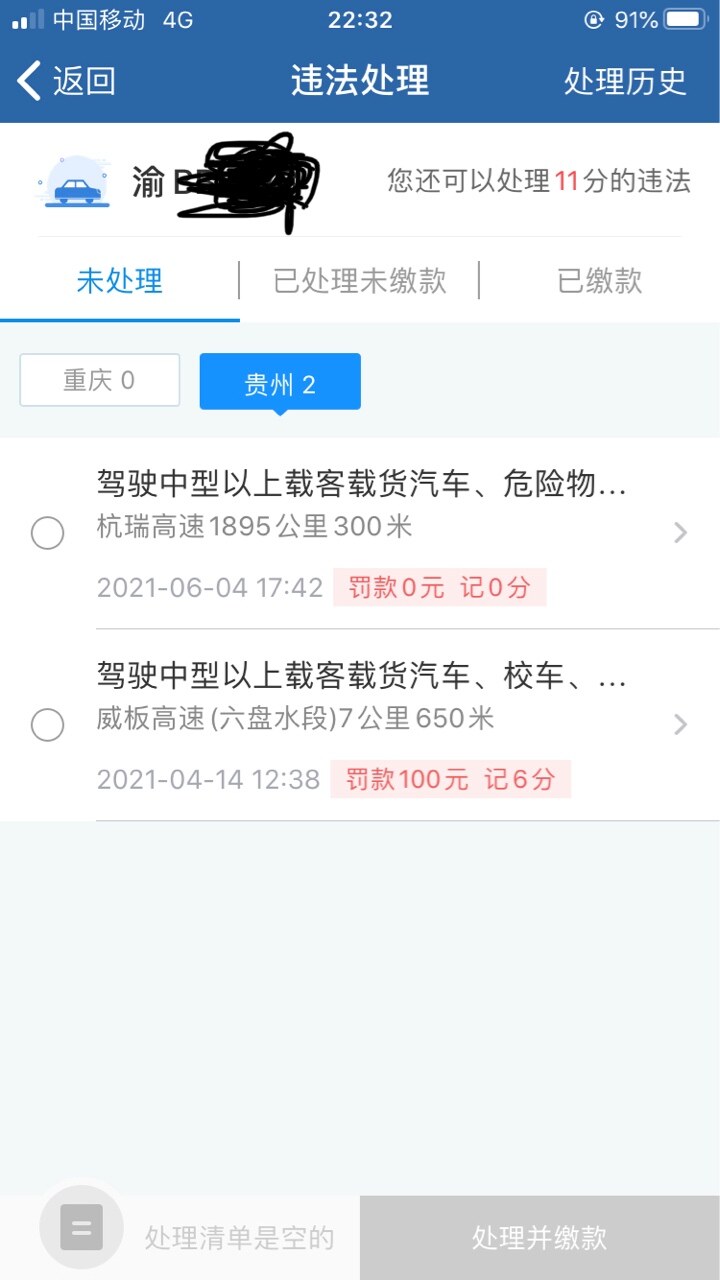Open the processing list icon
This screenshot has height=1280, width=720.
(x=81, y=1227)
